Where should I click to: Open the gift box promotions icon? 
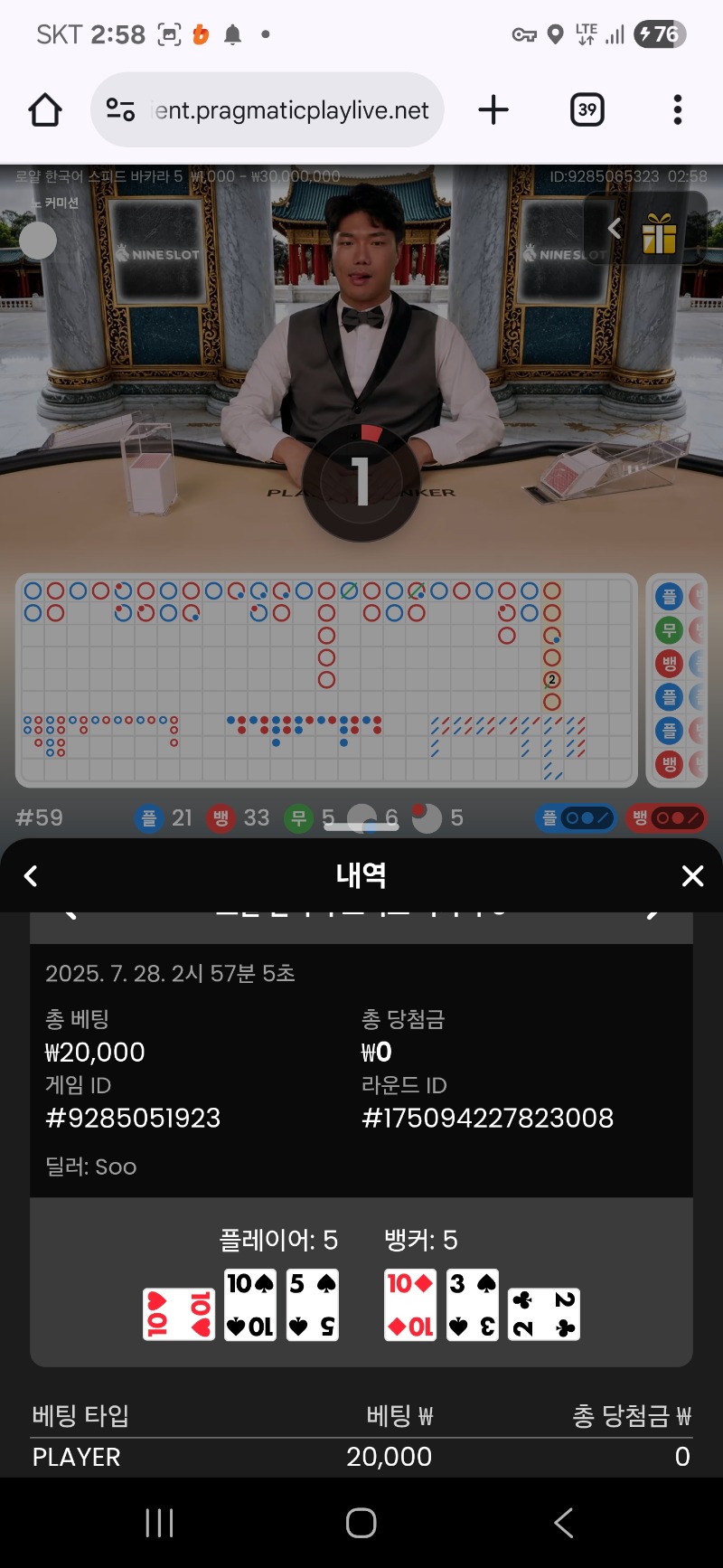click(x=660, y=233)
